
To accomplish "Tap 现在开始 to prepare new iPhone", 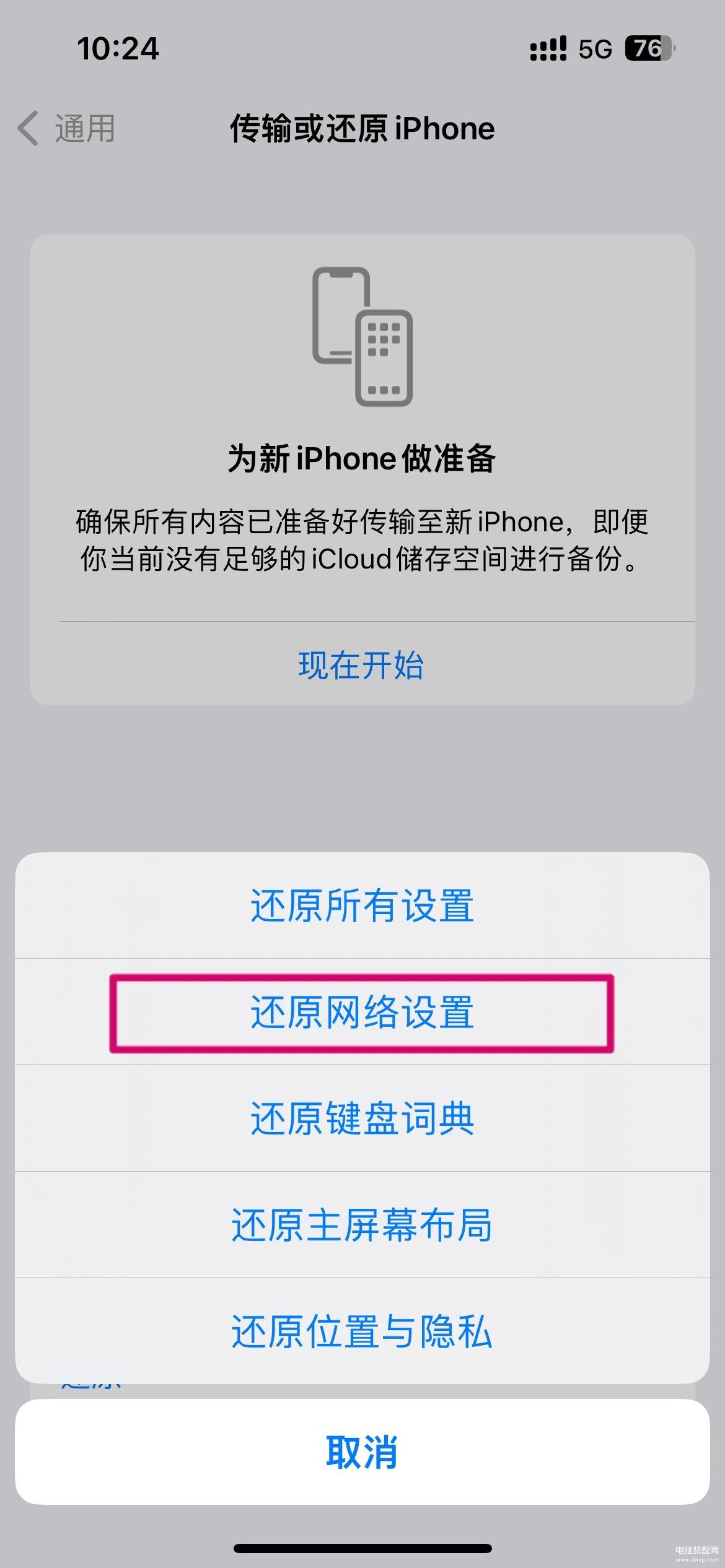I will tap(361, 666).
